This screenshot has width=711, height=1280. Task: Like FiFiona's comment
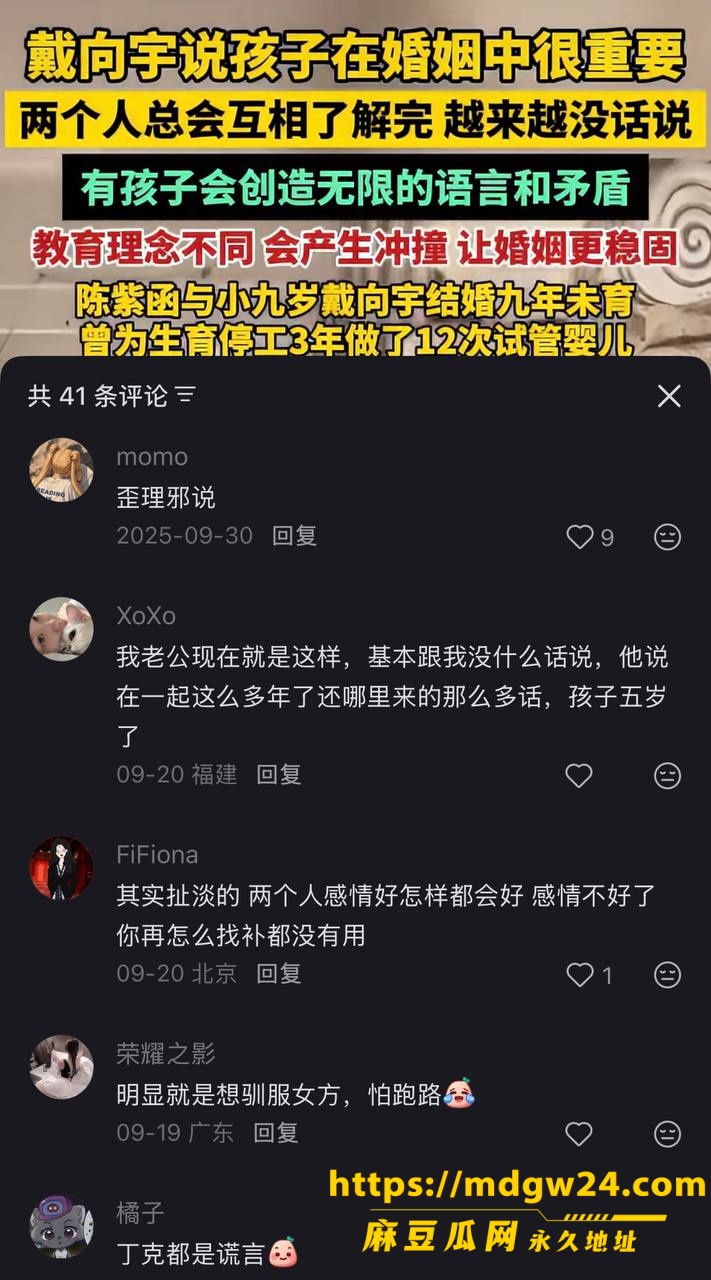[580, 974]
